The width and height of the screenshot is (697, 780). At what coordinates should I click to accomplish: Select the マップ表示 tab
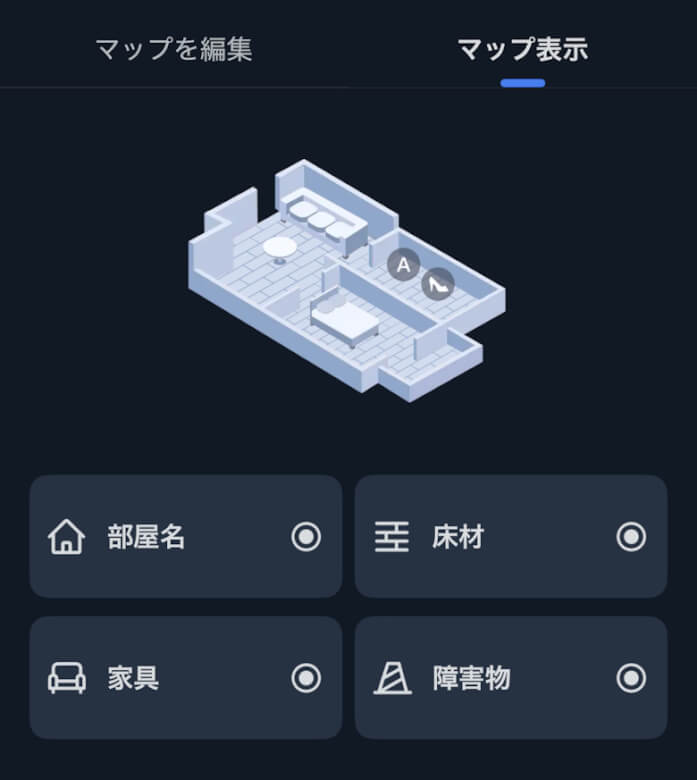(522, 49)
